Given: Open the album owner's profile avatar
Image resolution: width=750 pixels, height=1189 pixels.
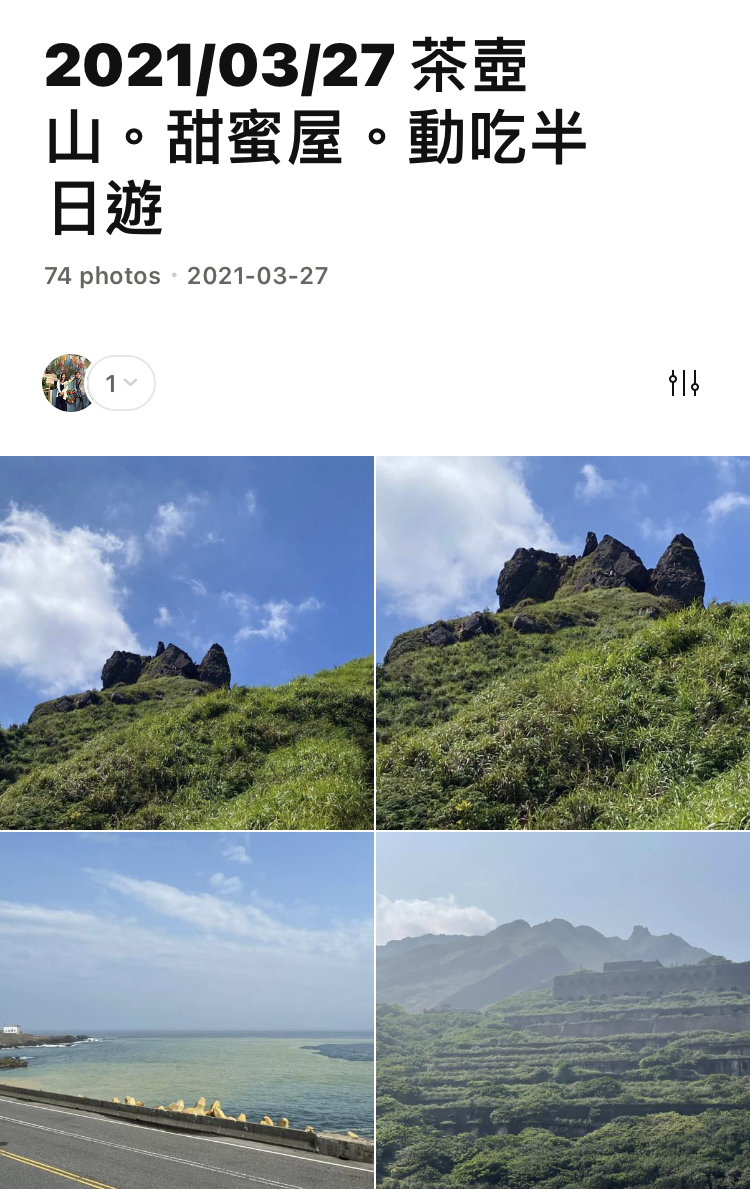Looking at the screenshot, I should 67,383.
